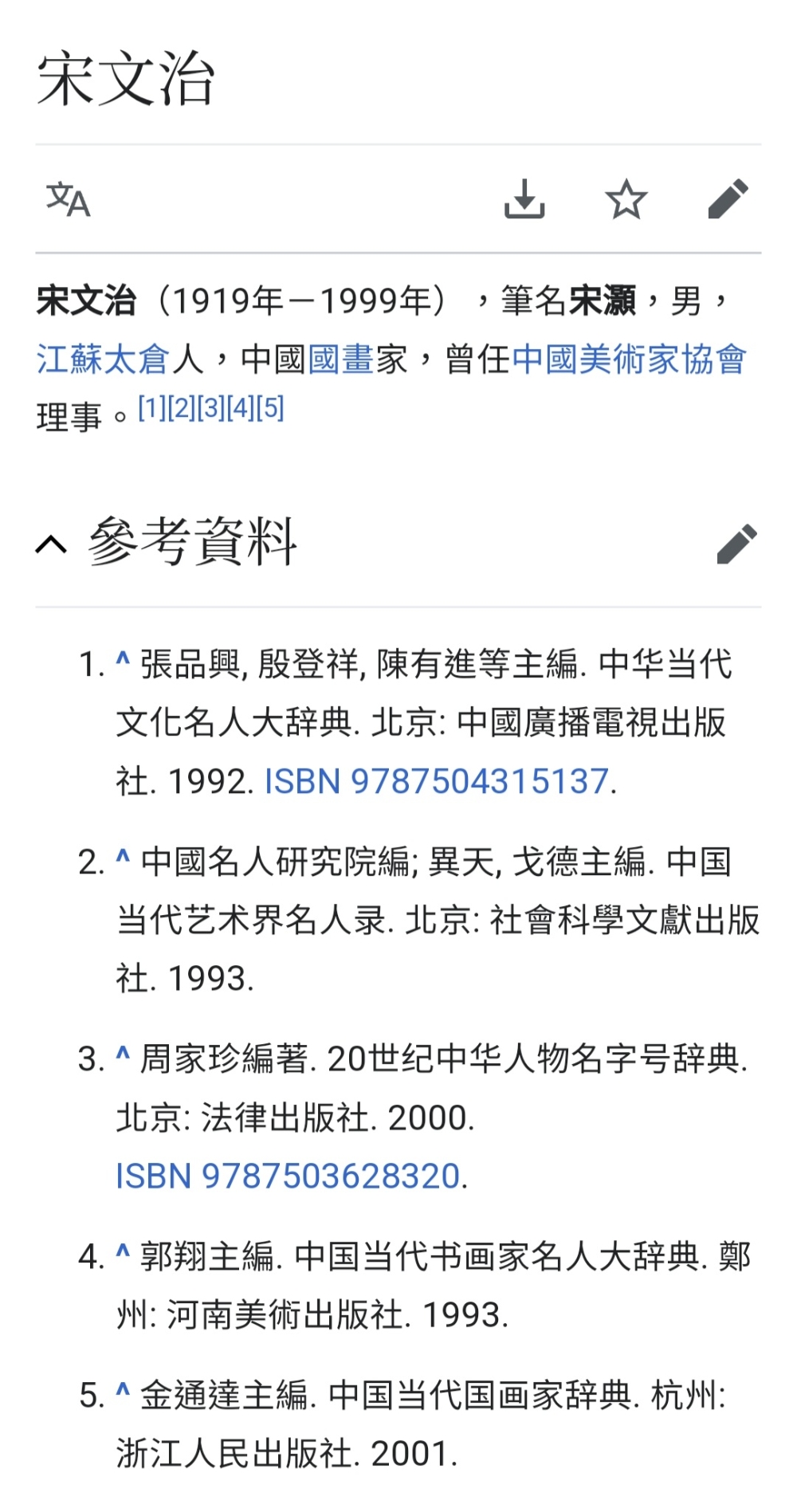Collapse the 參考資料 section
797x1512 pixels.
click(x=52, y=544)
